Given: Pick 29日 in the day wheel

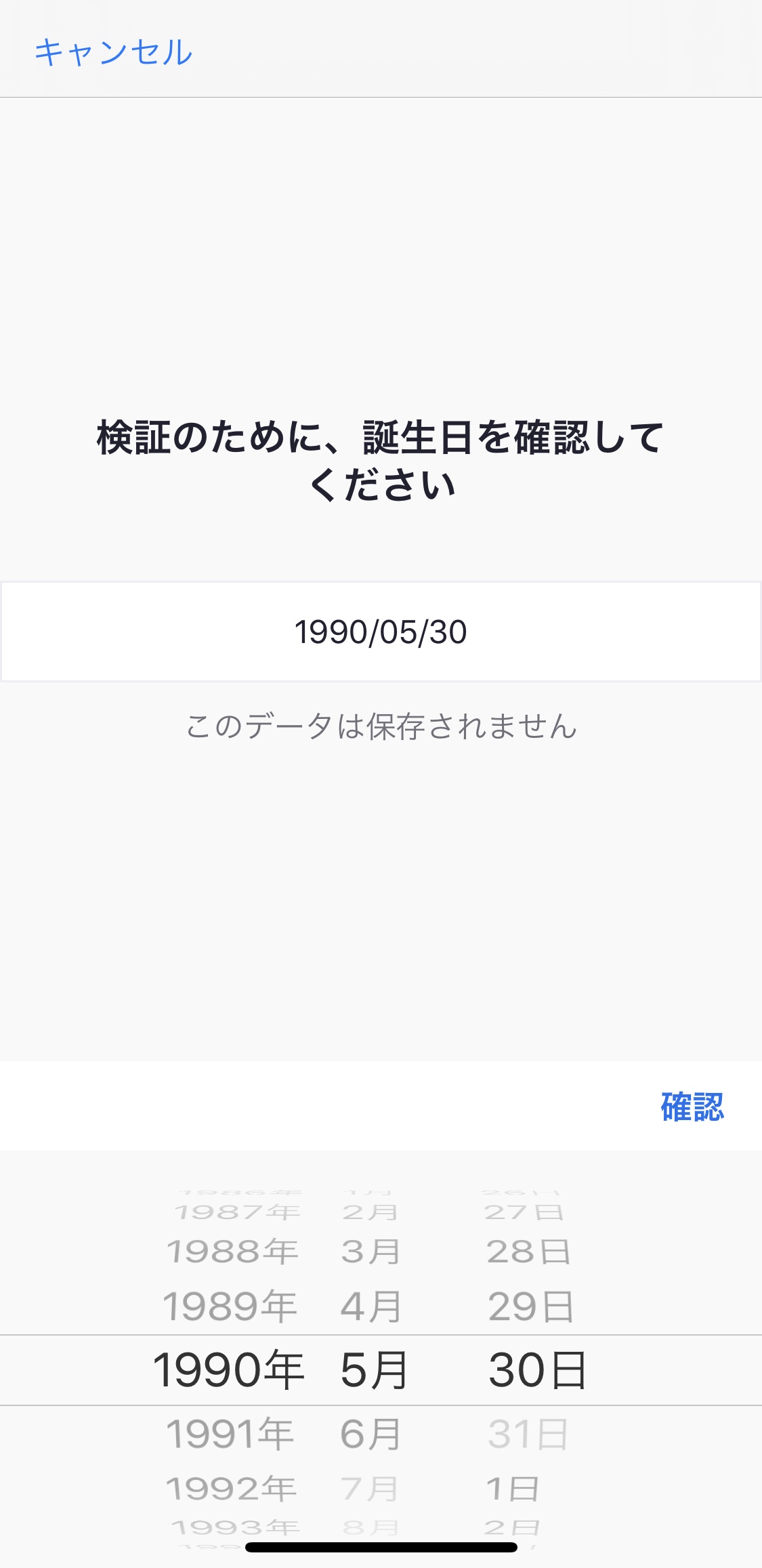Looking at the screenshot, I should tap(531, 1306).
